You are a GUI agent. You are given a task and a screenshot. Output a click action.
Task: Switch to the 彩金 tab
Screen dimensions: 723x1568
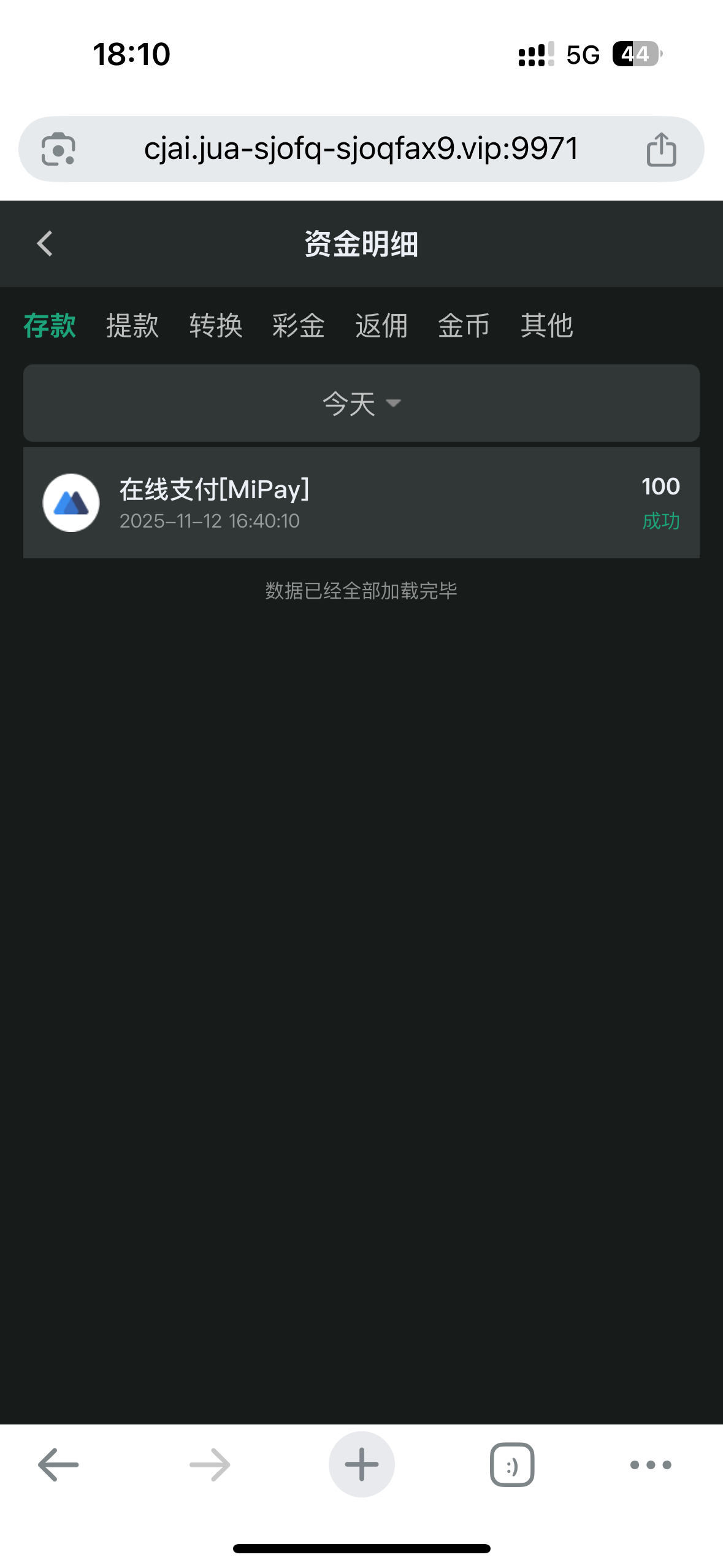tap(299, 326)
